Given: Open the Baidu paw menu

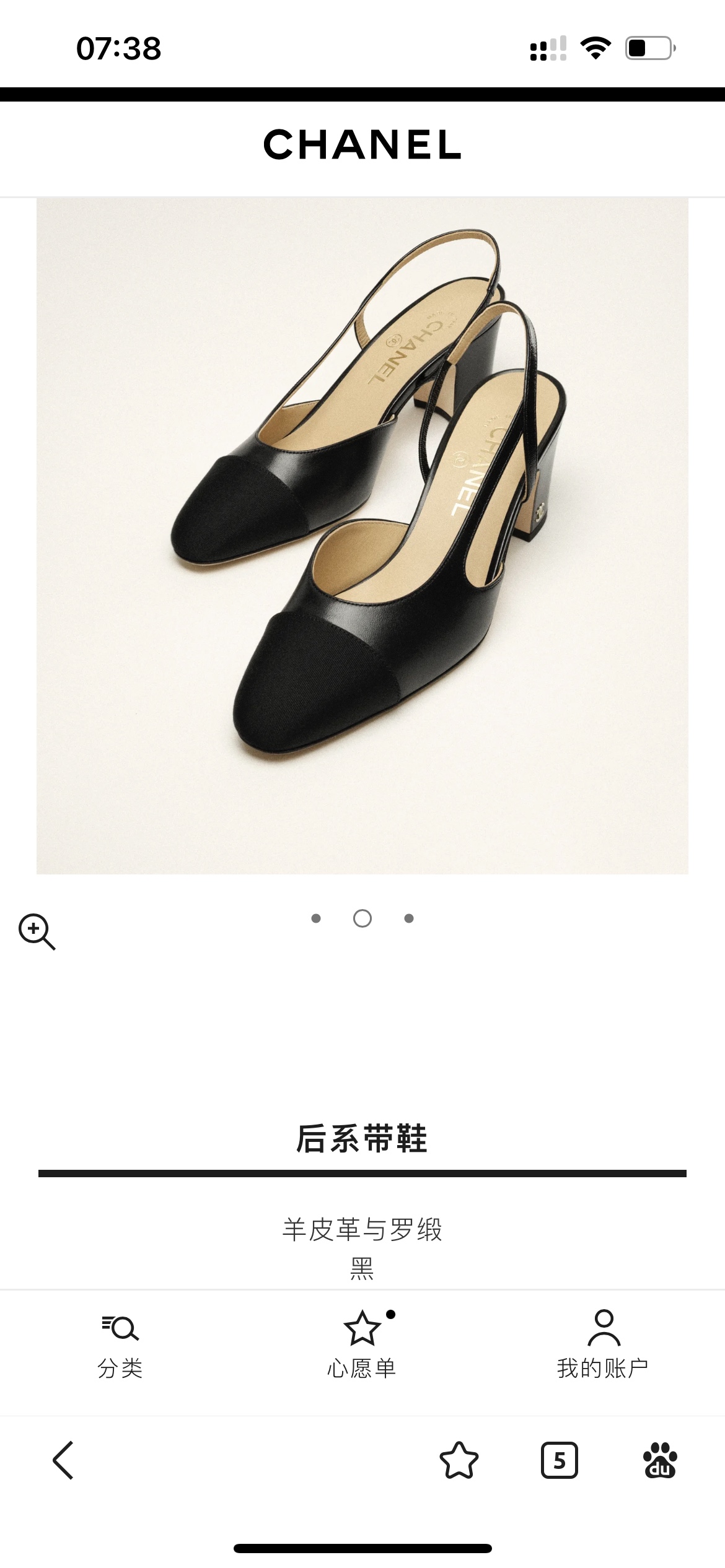Looking at the screenshot, I should (x=660, y=1460).
